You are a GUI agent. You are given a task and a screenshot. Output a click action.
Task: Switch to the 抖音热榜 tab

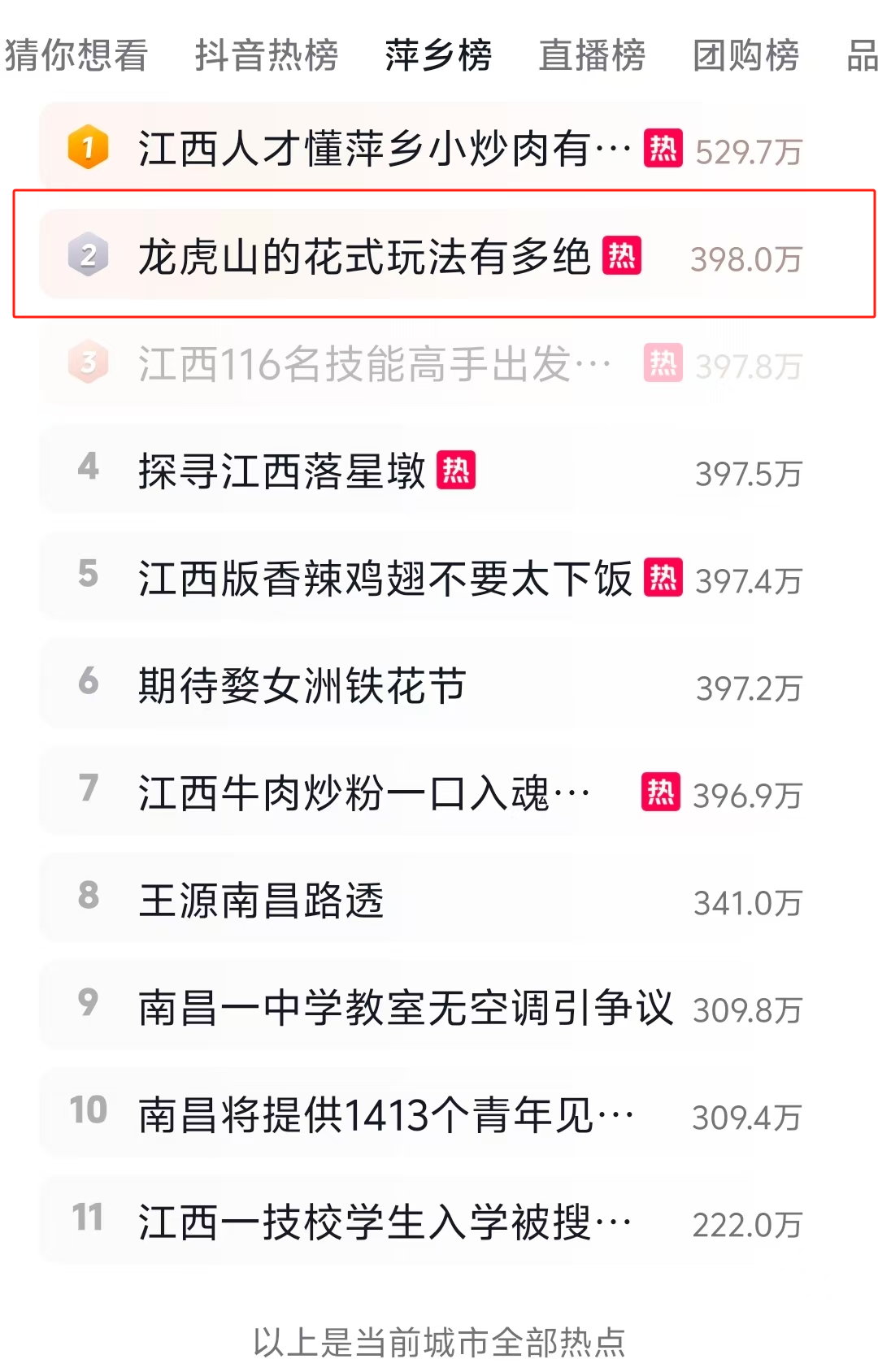coord(266,55)
